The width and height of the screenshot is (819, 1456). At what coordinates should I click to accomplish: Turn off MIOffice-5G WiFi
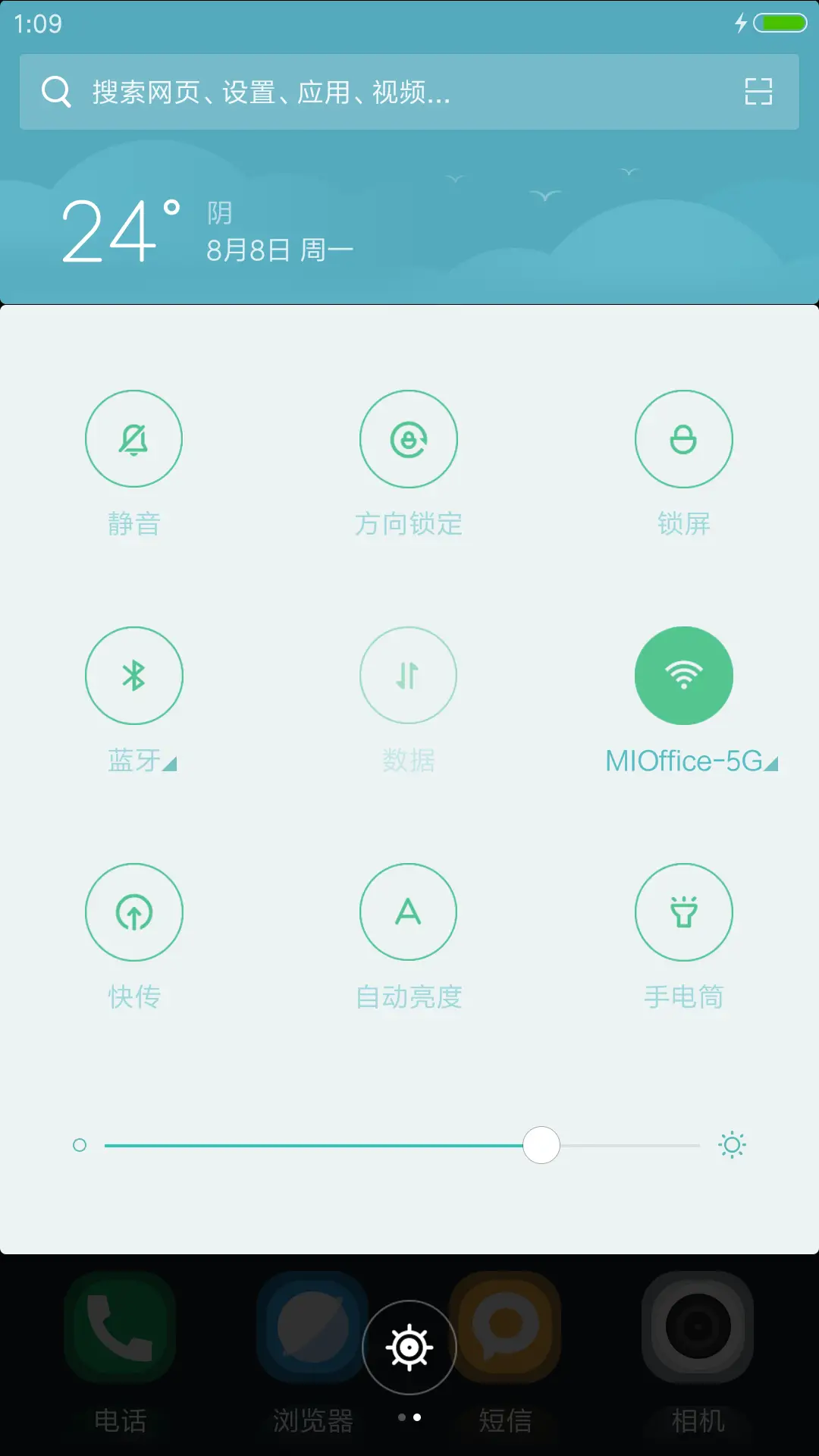point(684,676)
